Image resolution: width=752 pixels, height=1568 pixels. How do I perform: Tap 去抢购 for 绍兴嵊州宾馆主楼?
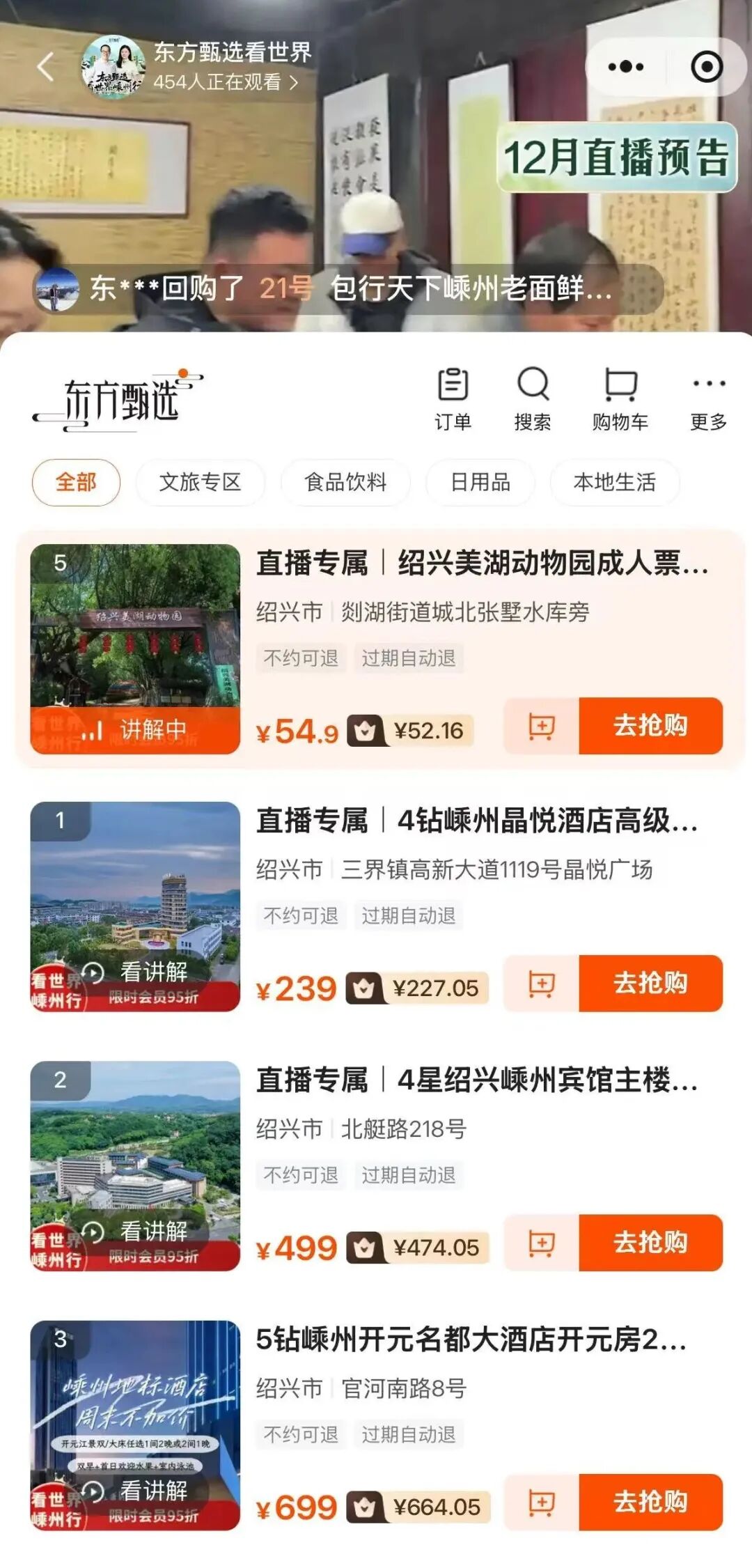click(x=650, y=1243)
